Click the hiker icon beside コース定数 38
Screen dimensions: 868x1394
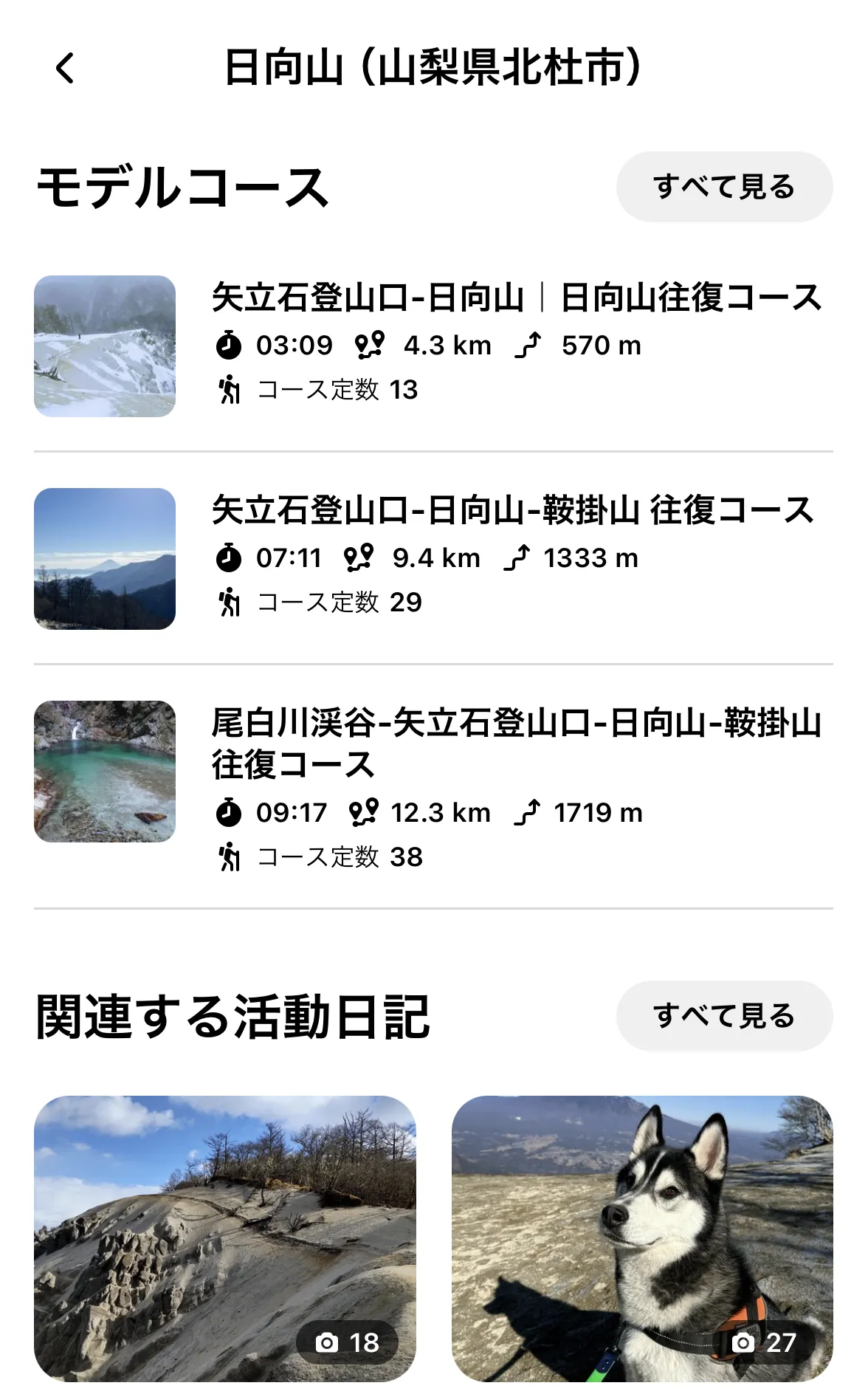click(x=230, y=856)
